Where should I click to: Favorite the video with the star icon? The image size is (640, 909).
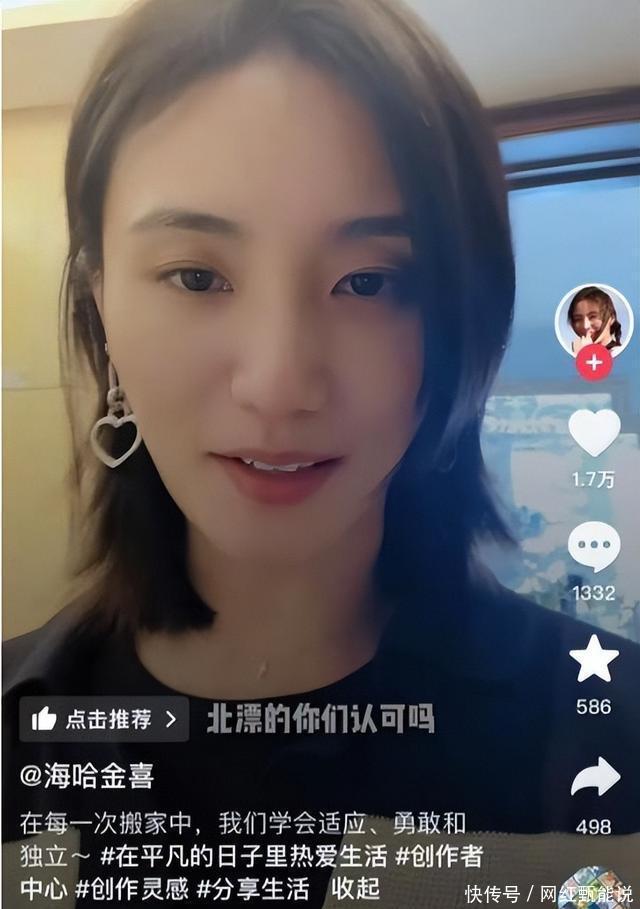(594, 660)
